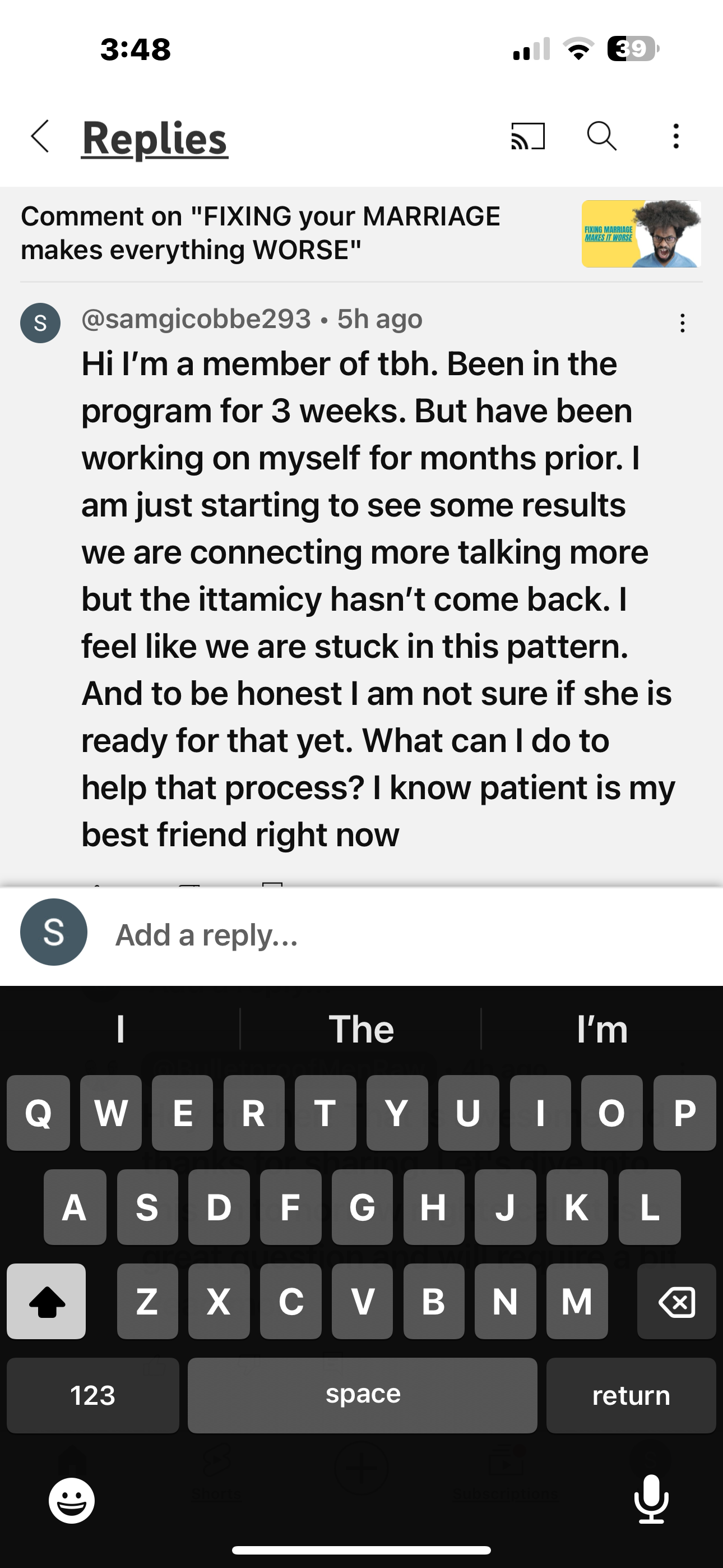The height and width of the screenshot is (1568, 723).
Task: Choose the keyboard suggestion "The"
Action: [361, 1029]
